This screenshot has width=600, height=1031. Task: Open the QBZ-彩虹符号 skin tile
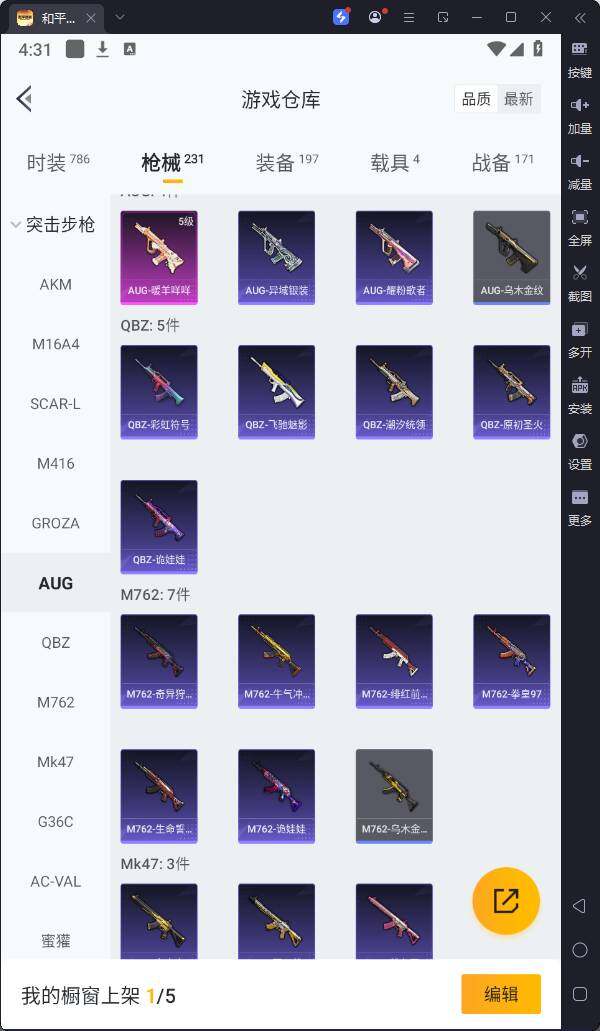pyautogui.click(x=159, y=391)
